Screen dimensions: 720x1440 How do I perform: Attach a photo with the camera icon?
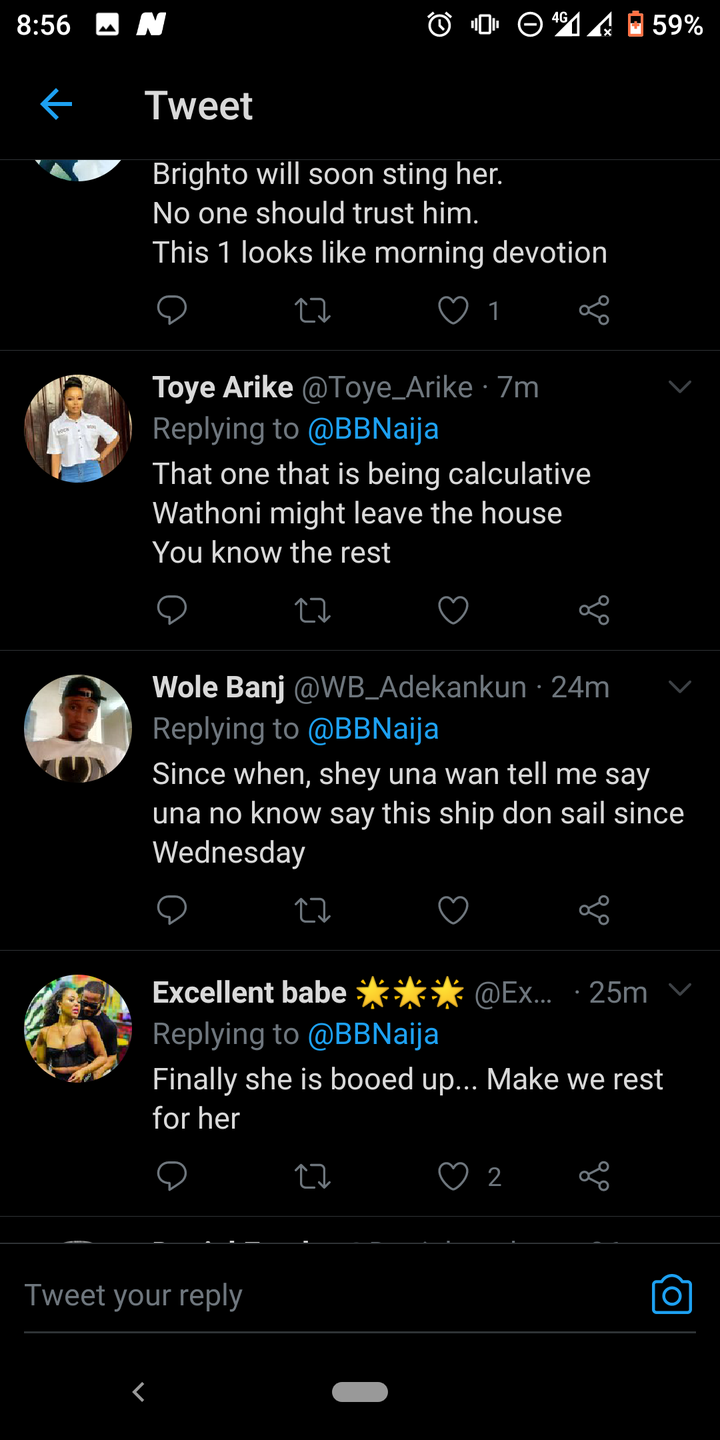point(671,1295)
